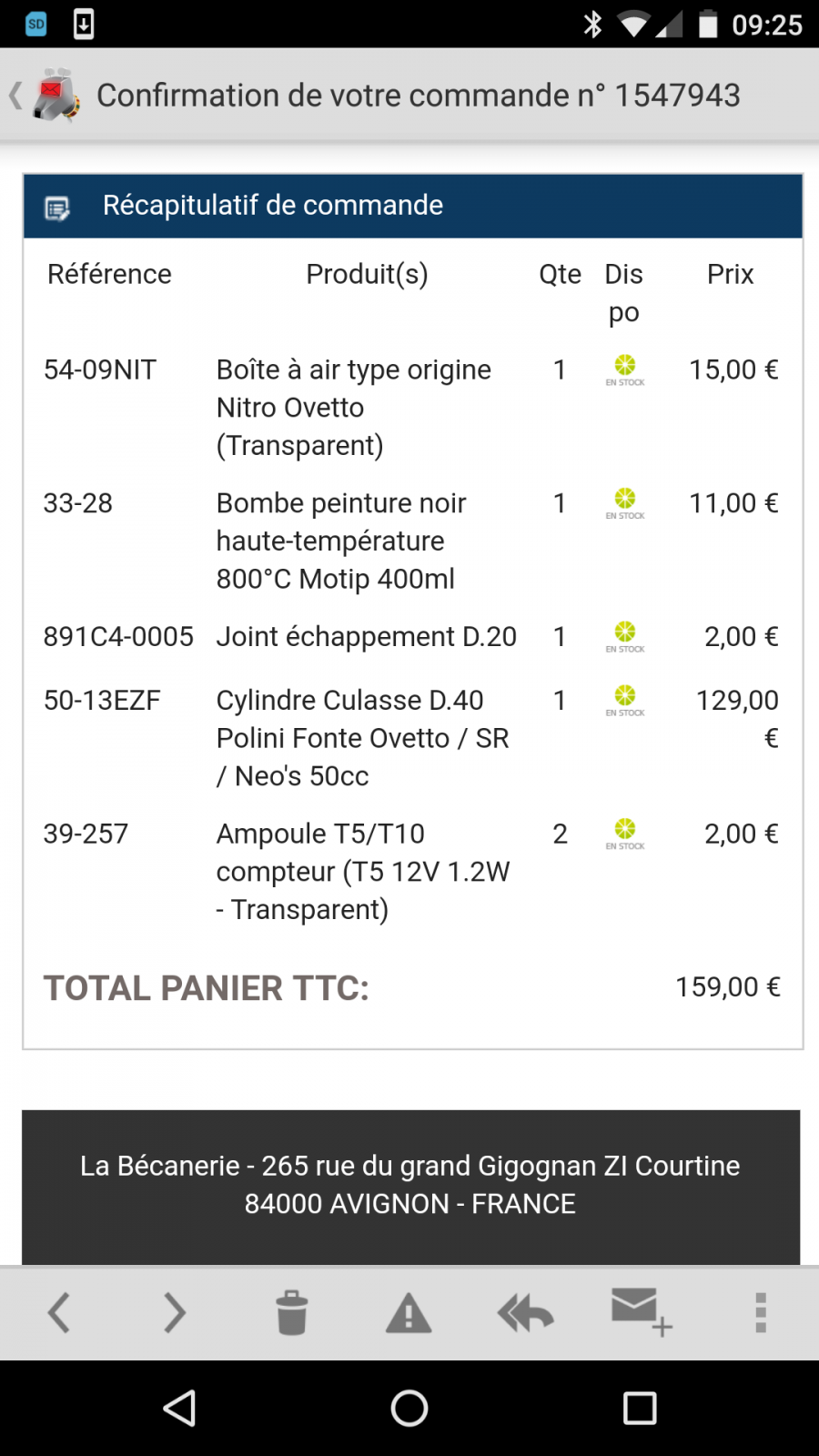Delete this order confirmation email
The image size is (819, 1456).
click(x=291, y=1313)
